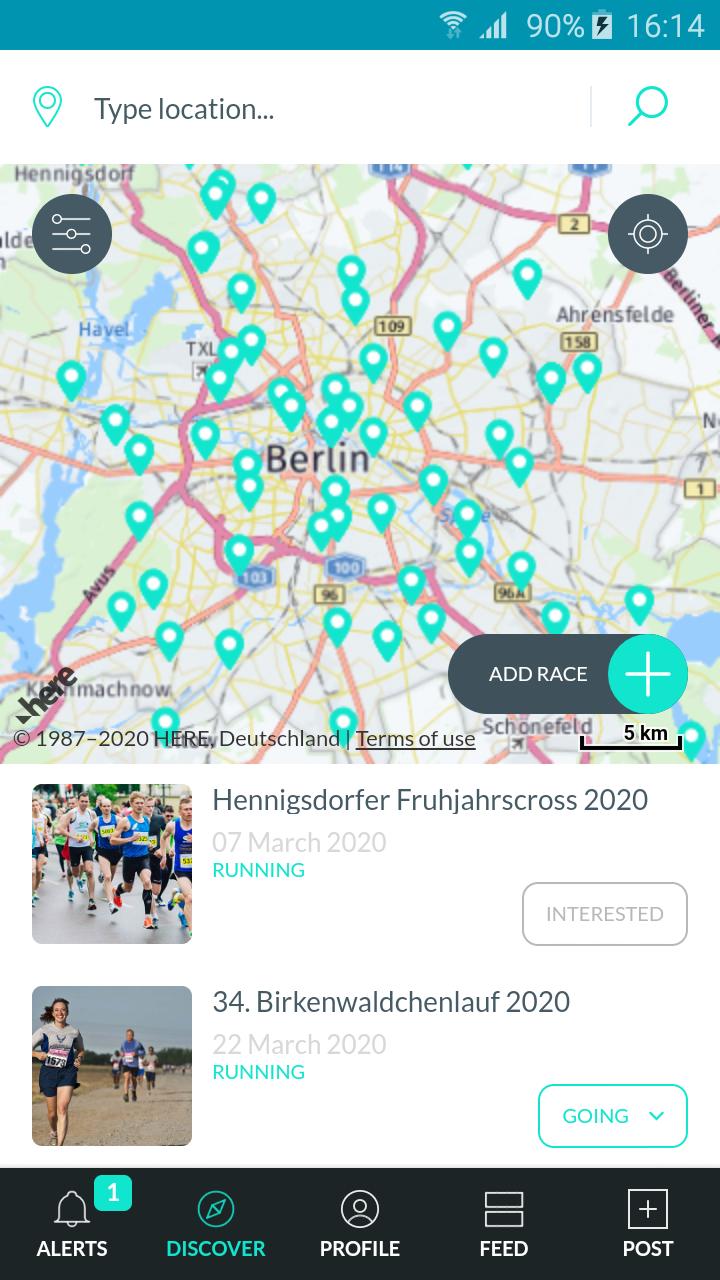Tap the alerts badge showing 1
The image size is (720, 1280).
pos(113,1193)
